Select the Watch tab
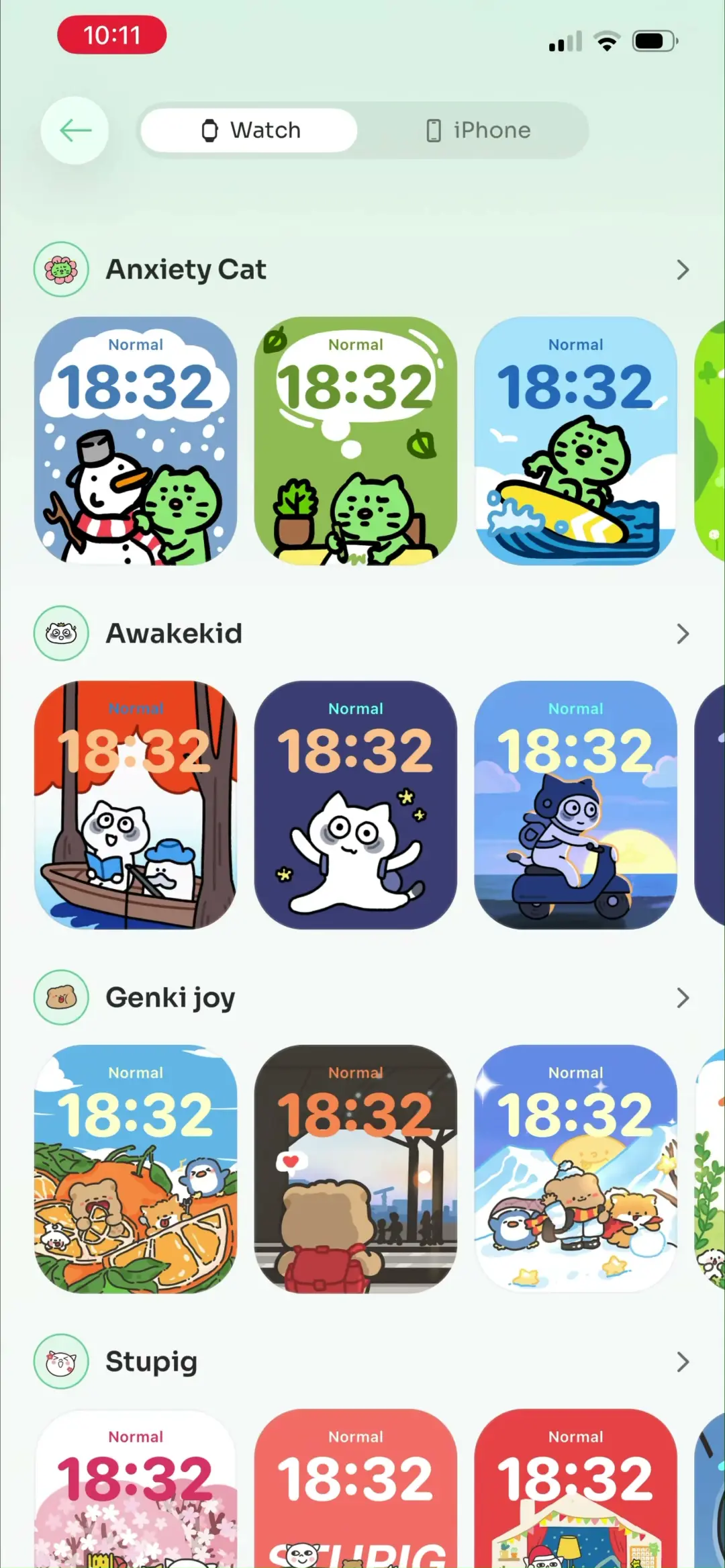 pyautogui.click(x=250, y=130)
